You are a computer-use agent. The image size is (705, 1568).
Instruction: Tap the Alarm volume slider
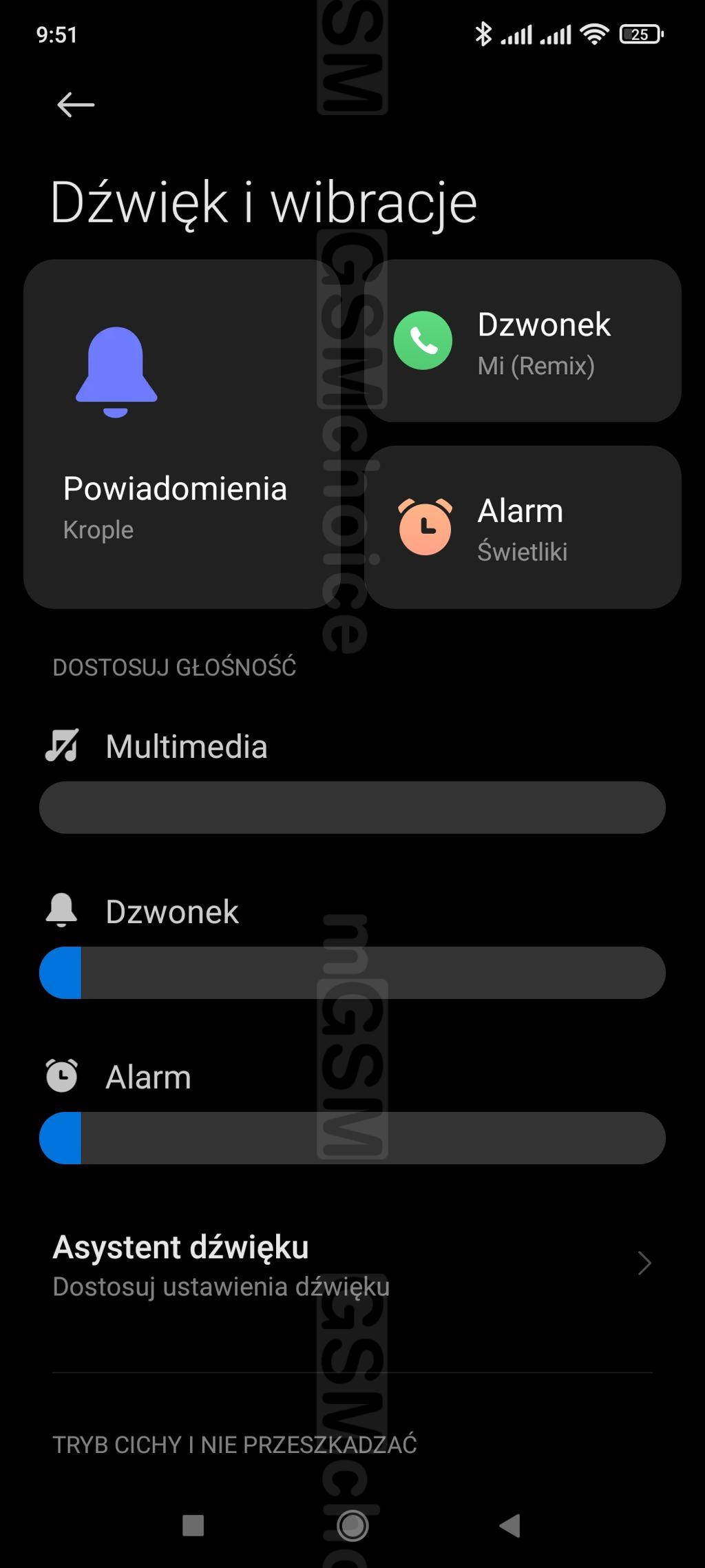pyautogui.click(x=352, y=1138)
